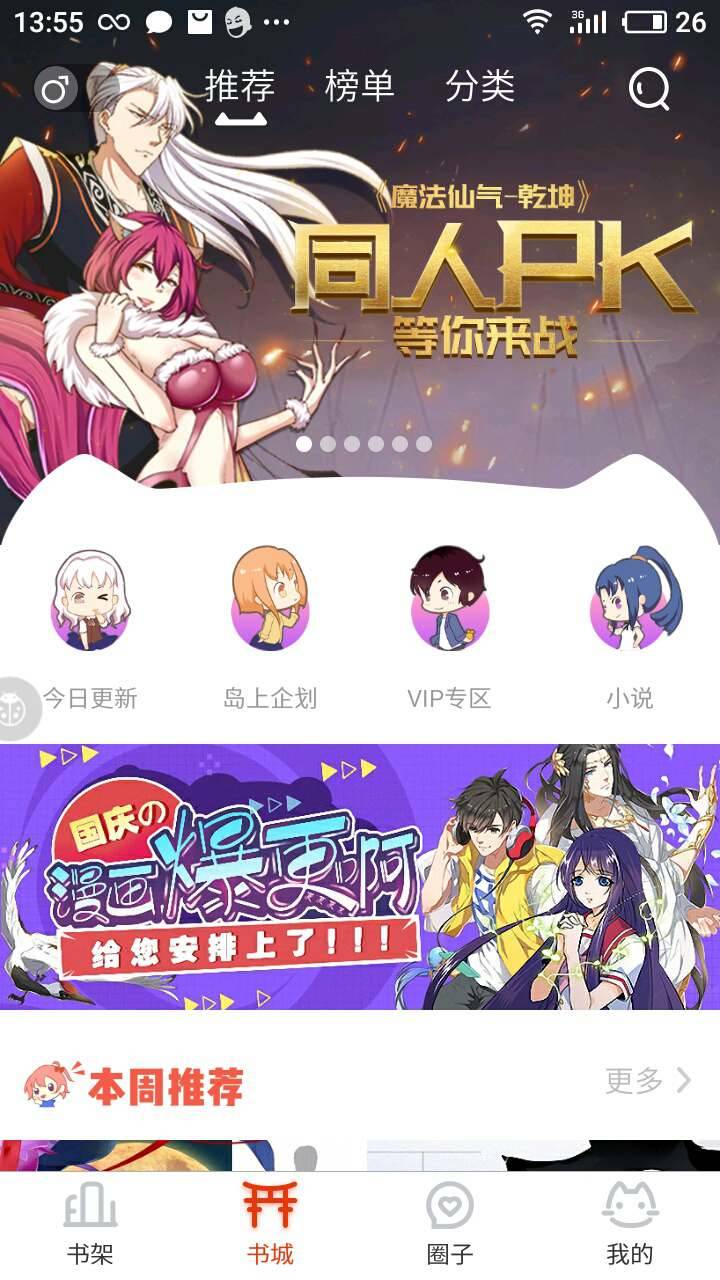The image size is (720, 1280).
Task: Switch to the 分类 top tab
Action: tap(480, 87)
